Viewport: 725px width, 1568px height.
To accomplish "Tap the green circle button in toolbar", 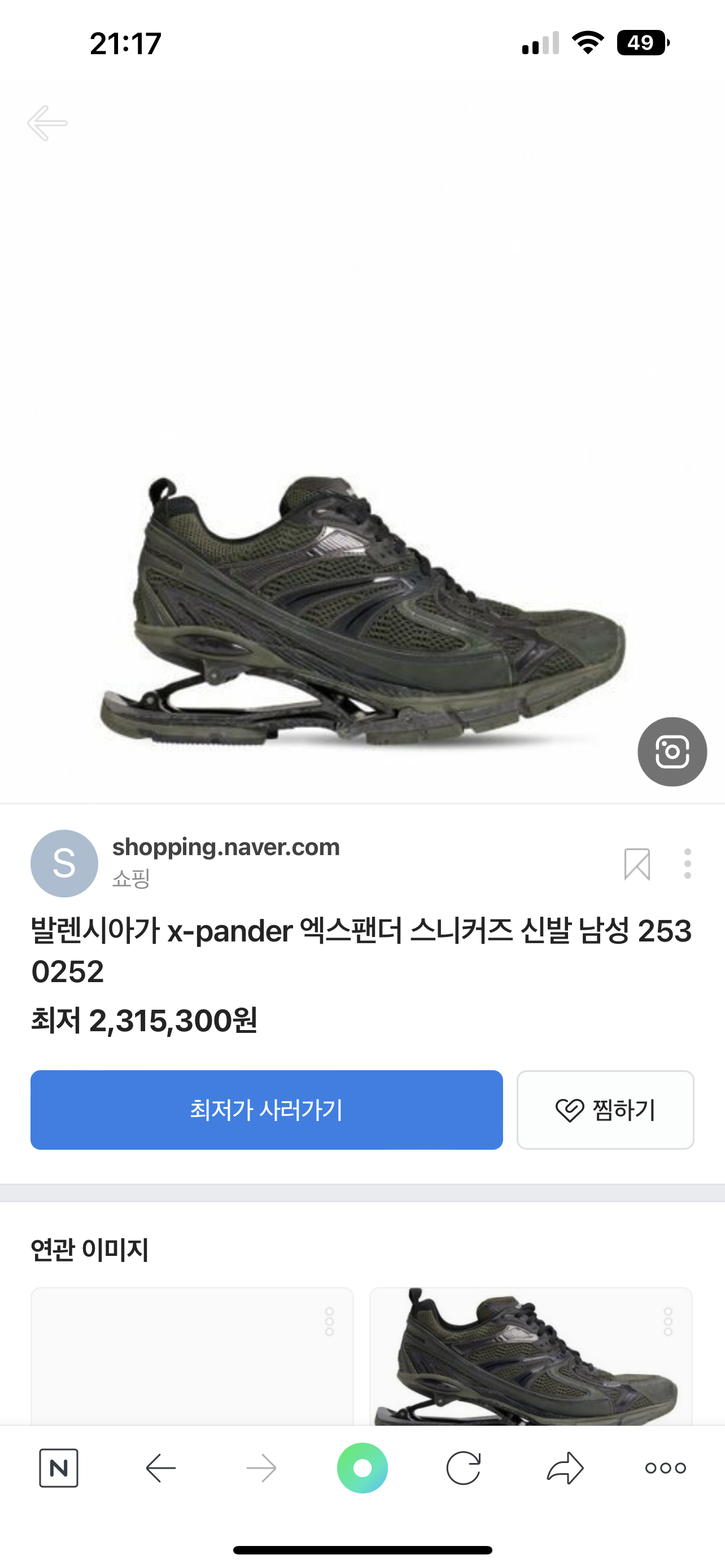I will pos(362,1468).
